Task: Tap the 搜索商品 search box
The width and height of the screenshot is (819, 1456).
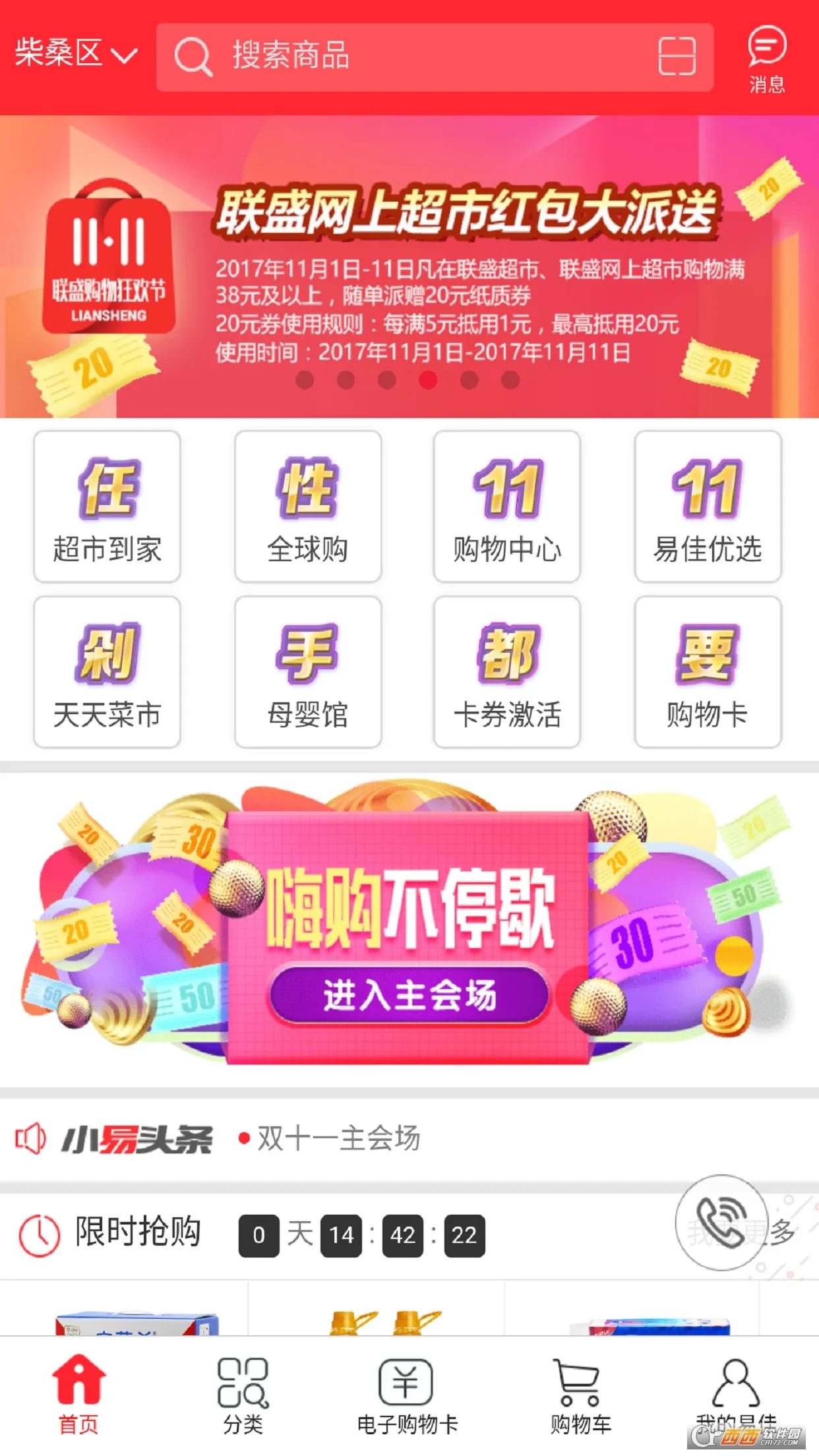Action: 409,57
